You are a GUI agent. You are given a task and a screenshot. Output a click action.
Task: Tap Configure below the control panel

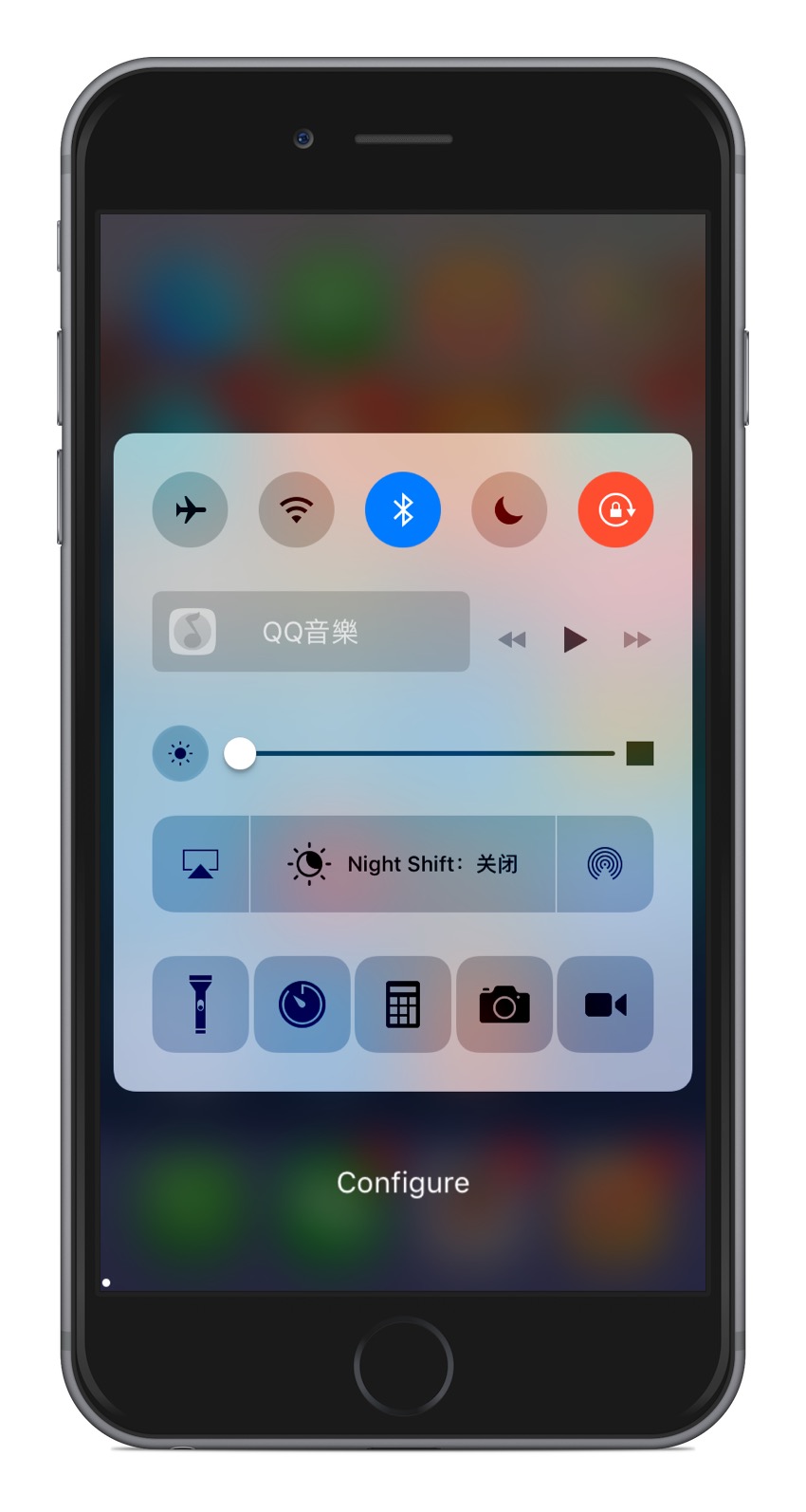[403, 1182]
